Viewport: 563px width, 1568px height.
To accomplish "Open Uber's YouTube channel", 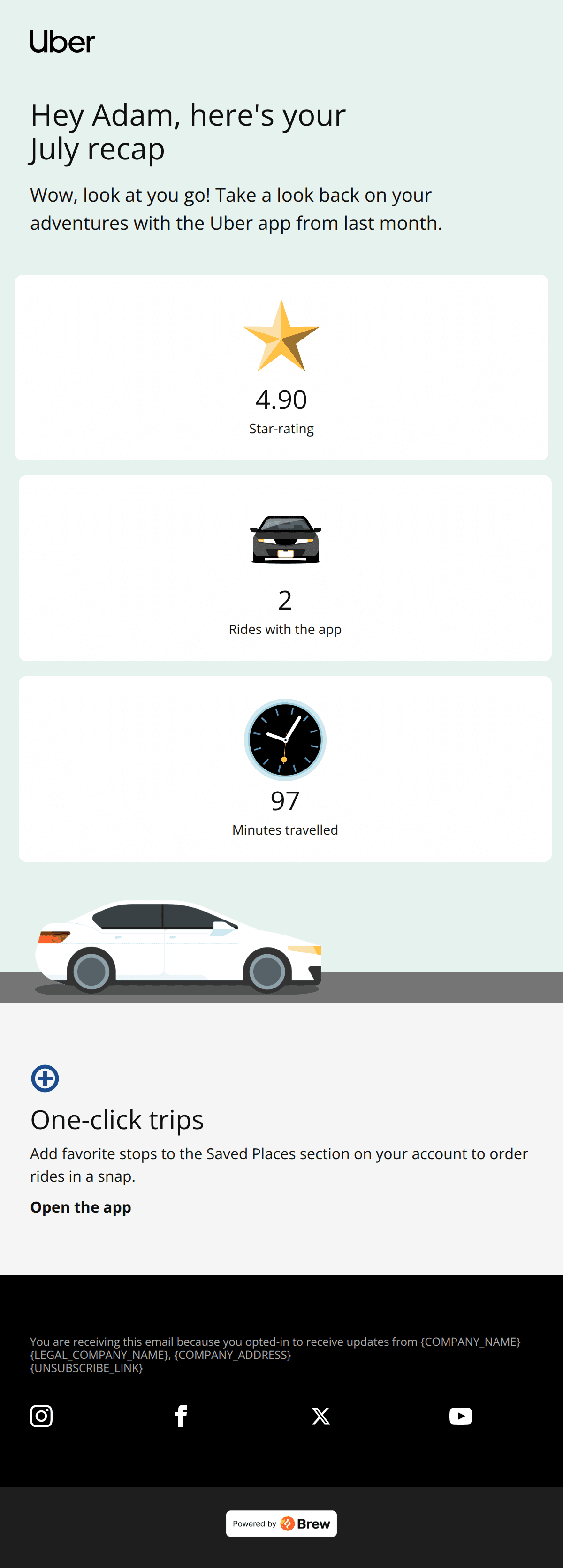I will 460,1416.
